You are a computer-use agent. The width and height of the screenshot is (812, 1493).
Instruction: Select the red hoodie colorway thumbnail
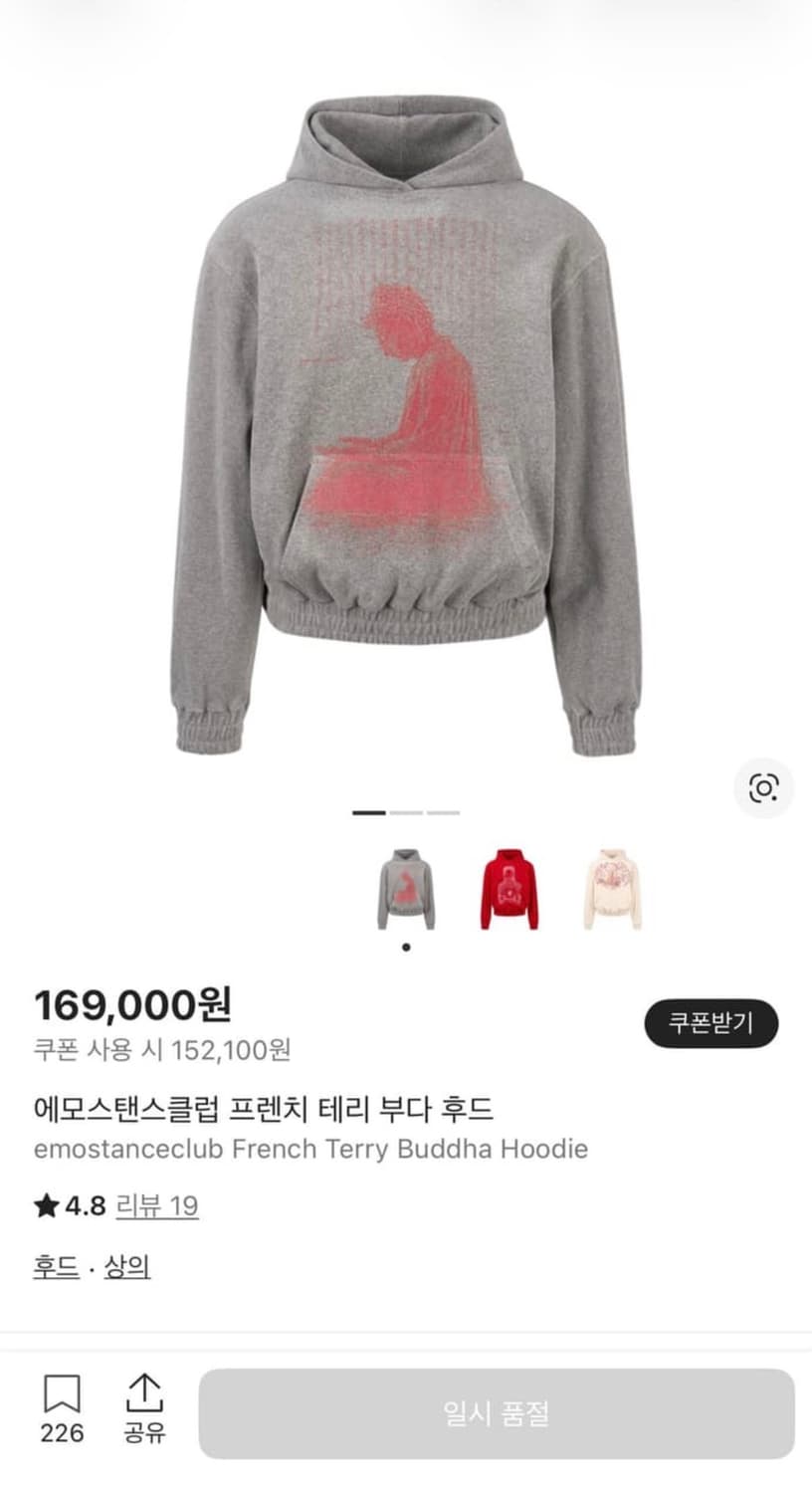coord(507,886)
